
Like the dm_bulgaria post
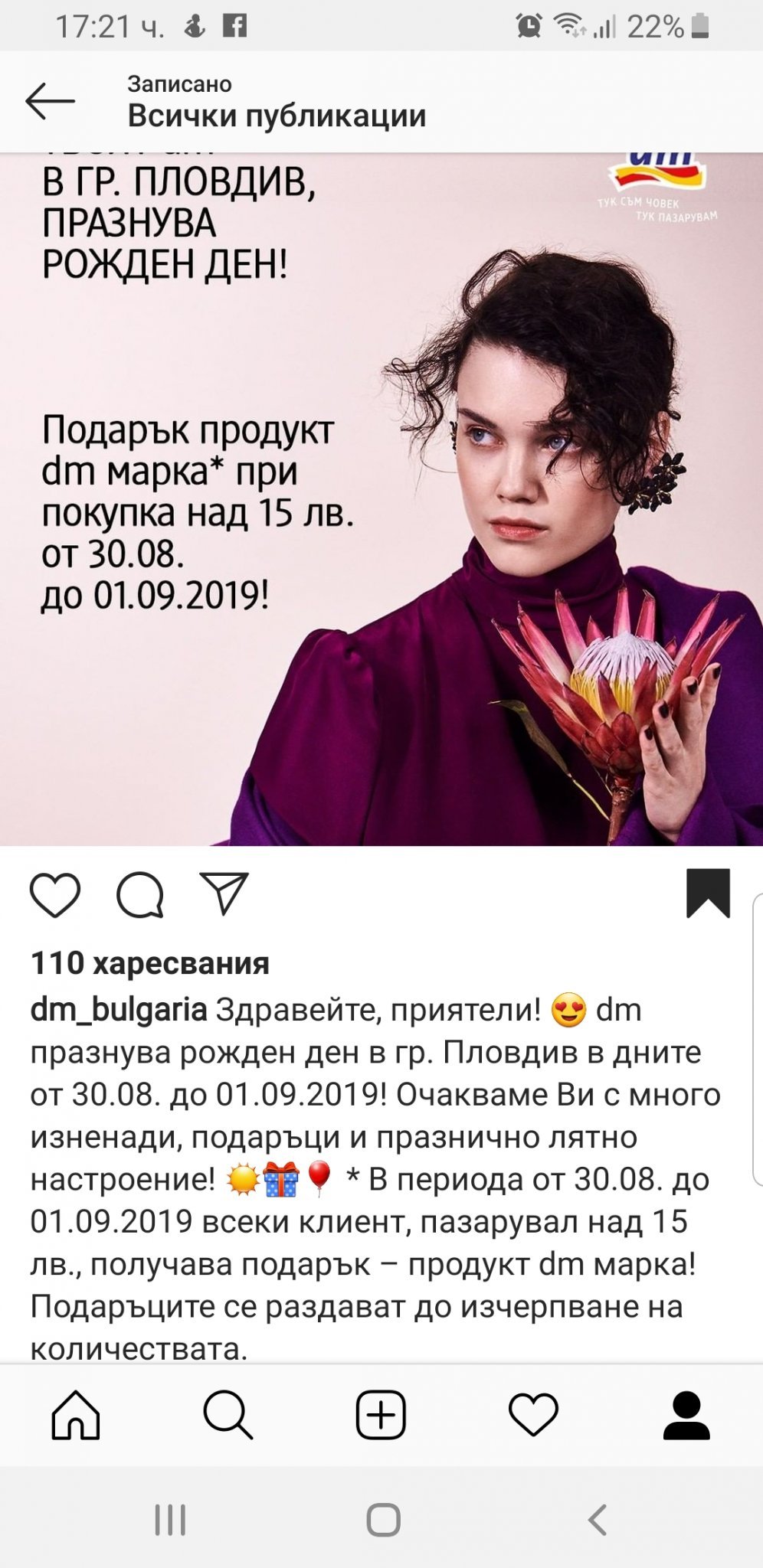point(55,894)
